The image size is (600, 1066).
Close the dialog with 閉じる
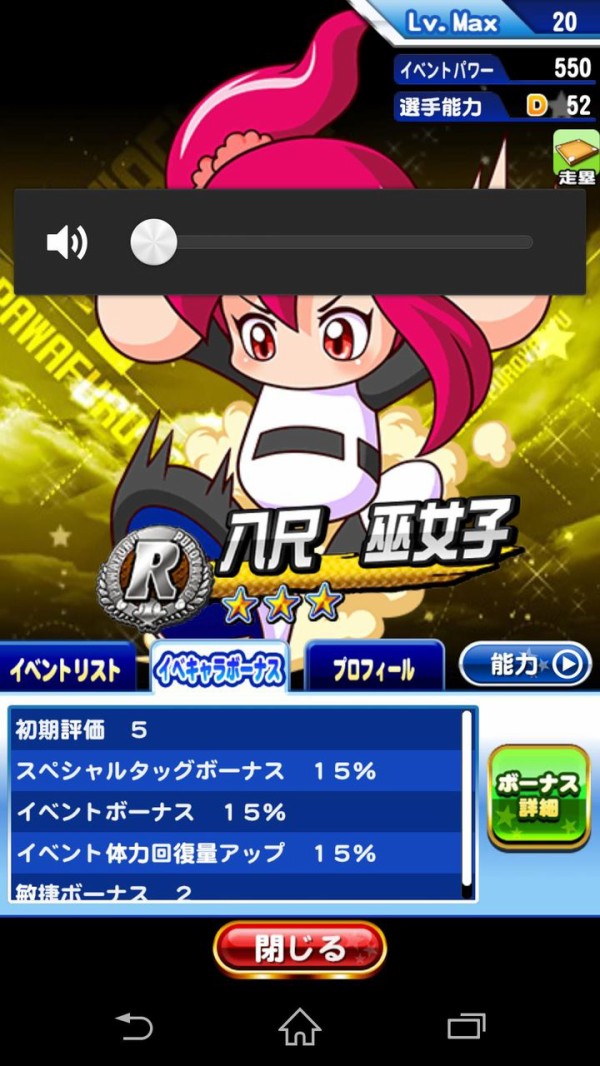(x=300, y=948)
